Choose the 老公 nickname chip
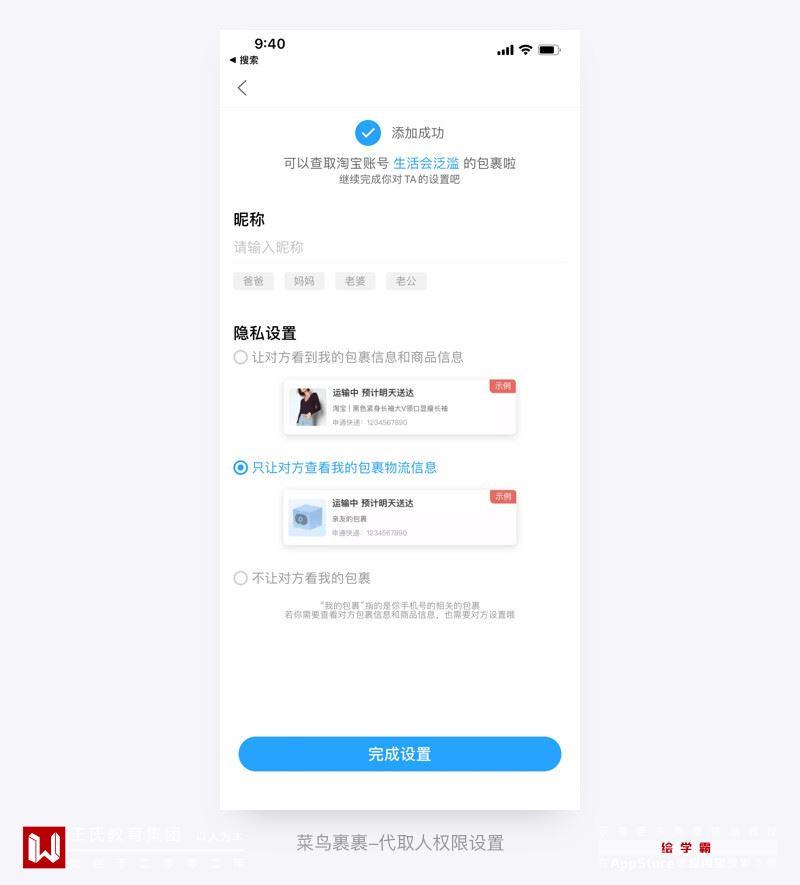Image resolution: width=800 pixels, height=885 pixels. tap(406, 281)
